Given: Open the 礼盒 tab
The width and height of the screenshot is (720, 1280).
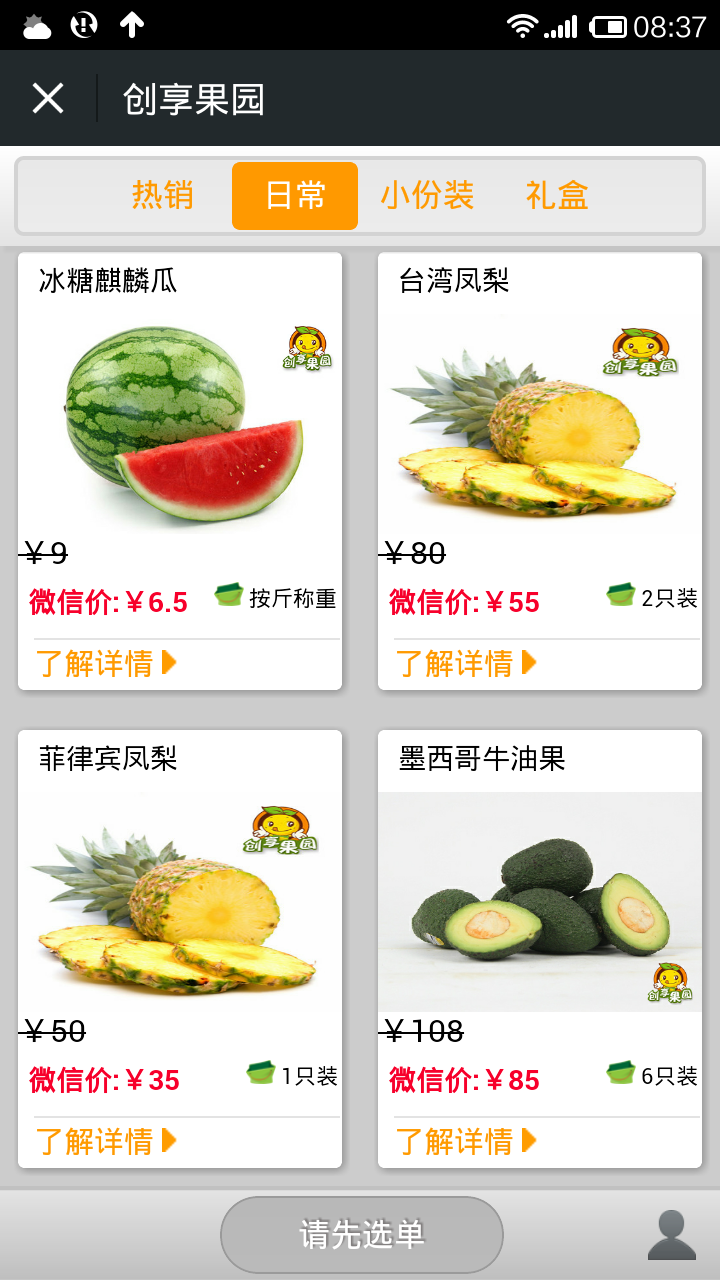Looking at the screenshot, I should pyautogui.click(x=557, y=195).
